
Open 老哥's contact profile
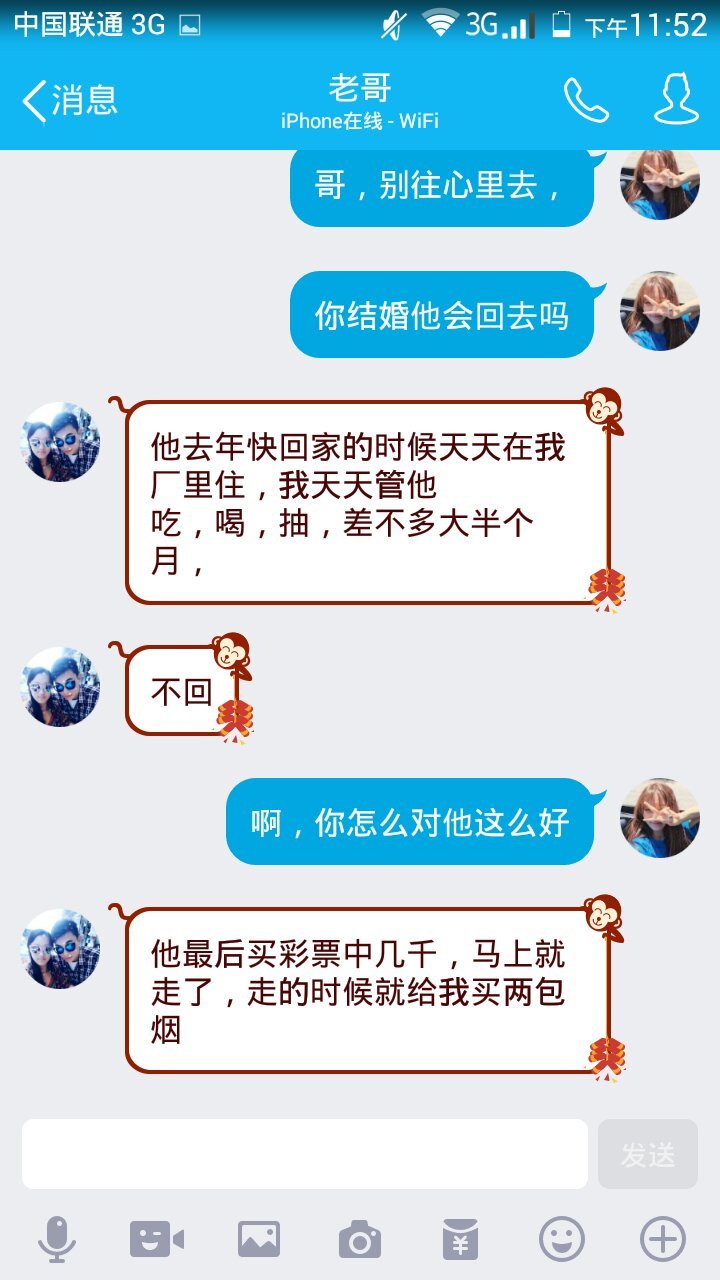pos(676,100)
